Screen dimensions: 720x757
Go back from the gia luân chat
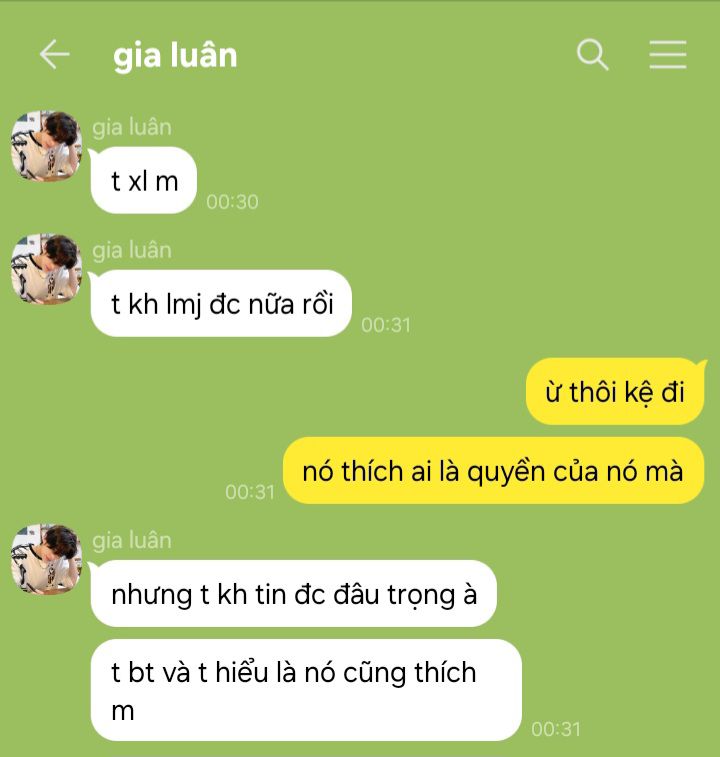(54, 54)
